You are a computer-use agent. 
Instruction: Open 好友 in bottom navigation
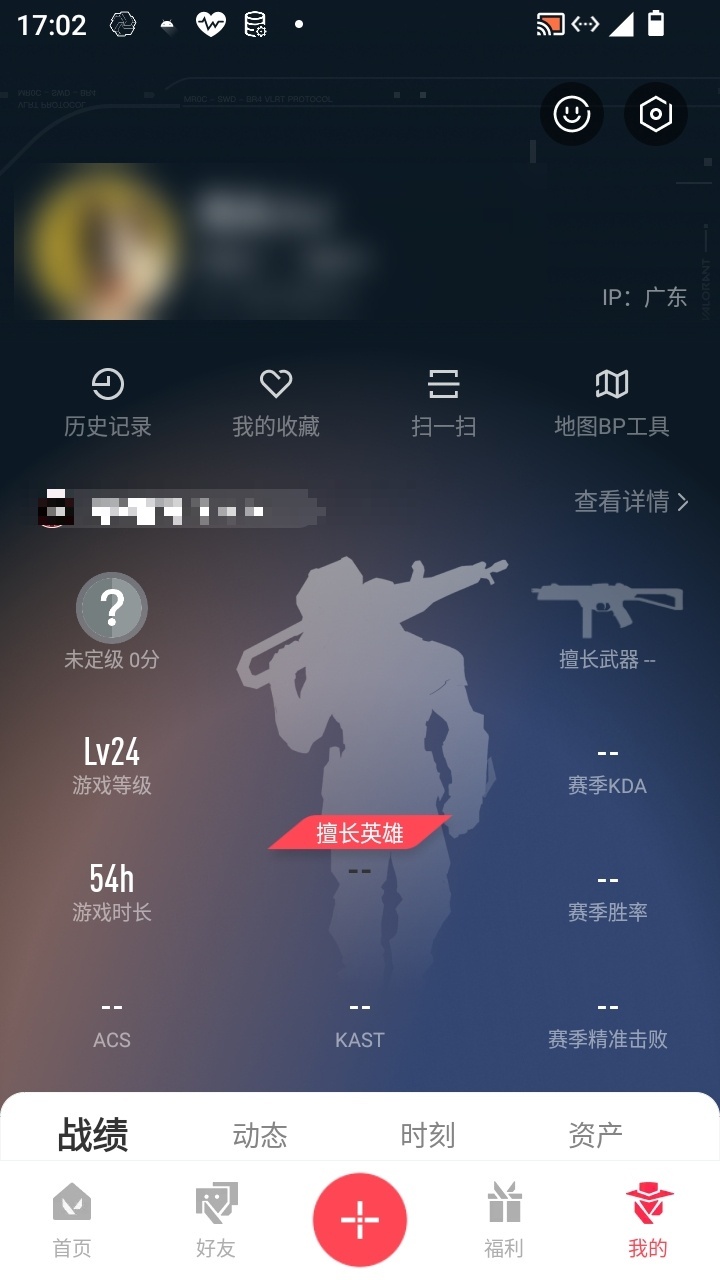click(216, 1220)
